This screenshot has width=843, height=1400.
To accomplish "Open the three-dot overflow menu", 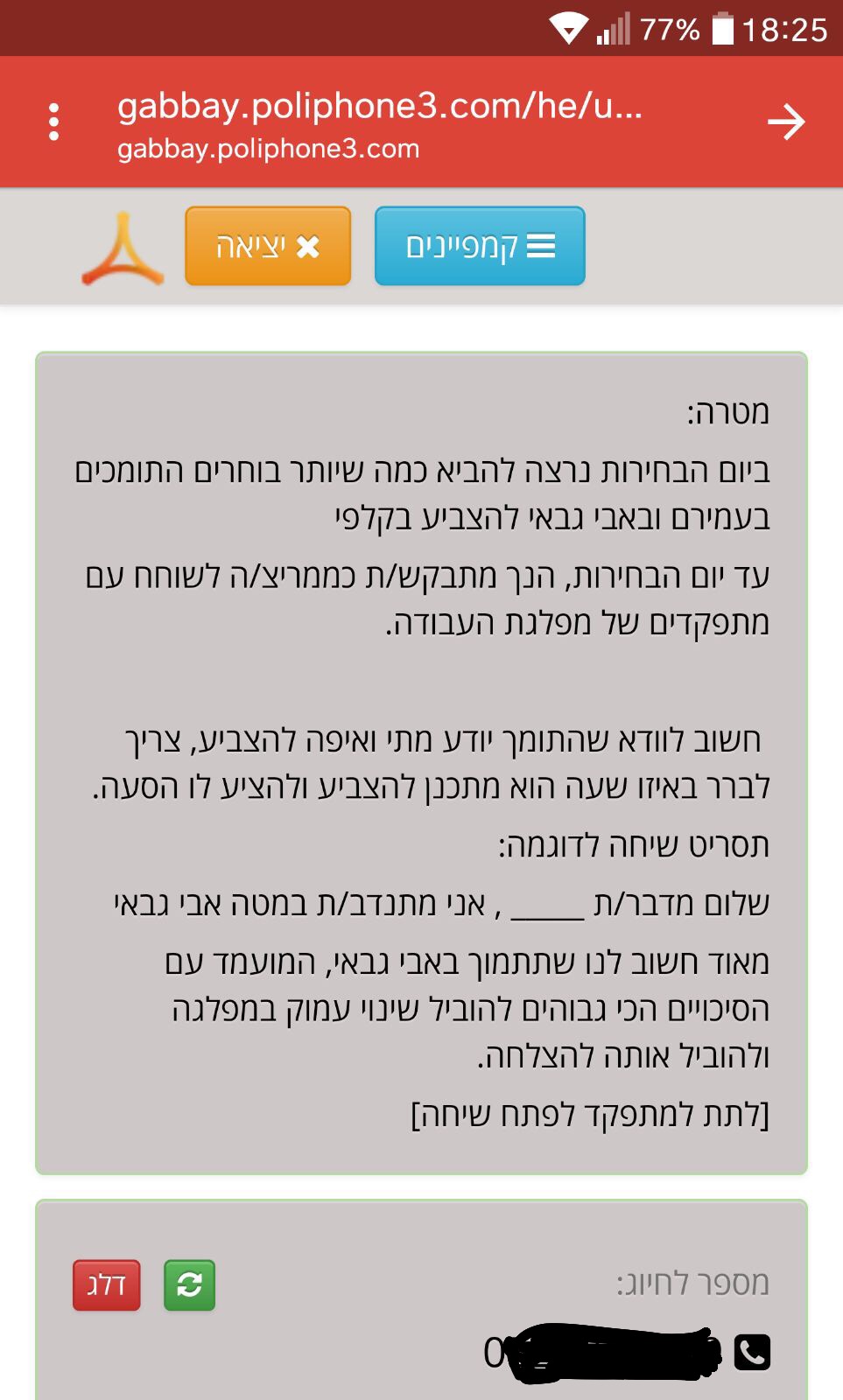I will 54,122.
